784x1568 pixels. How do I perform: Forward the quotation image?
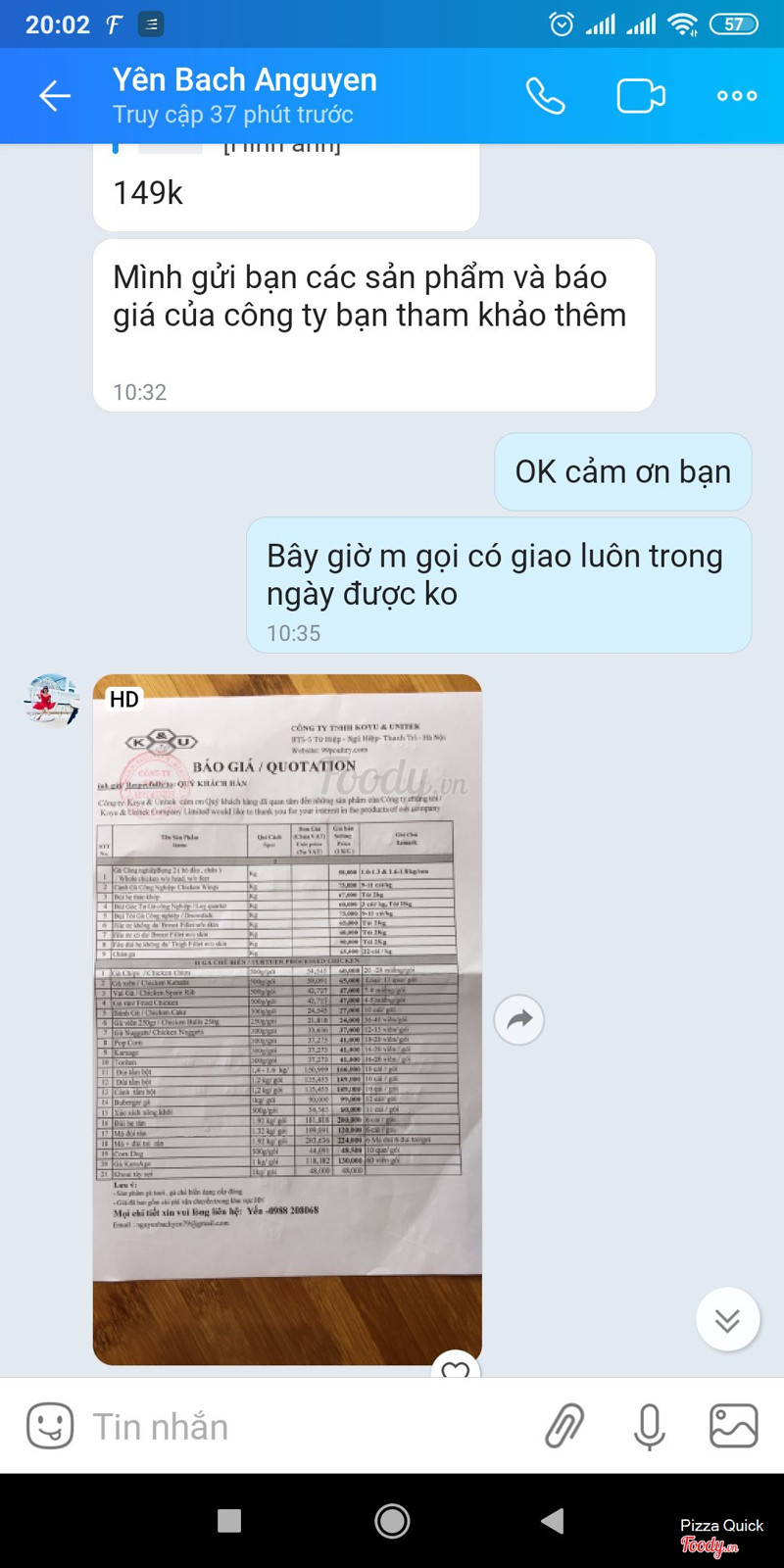tap(518, 1019)
